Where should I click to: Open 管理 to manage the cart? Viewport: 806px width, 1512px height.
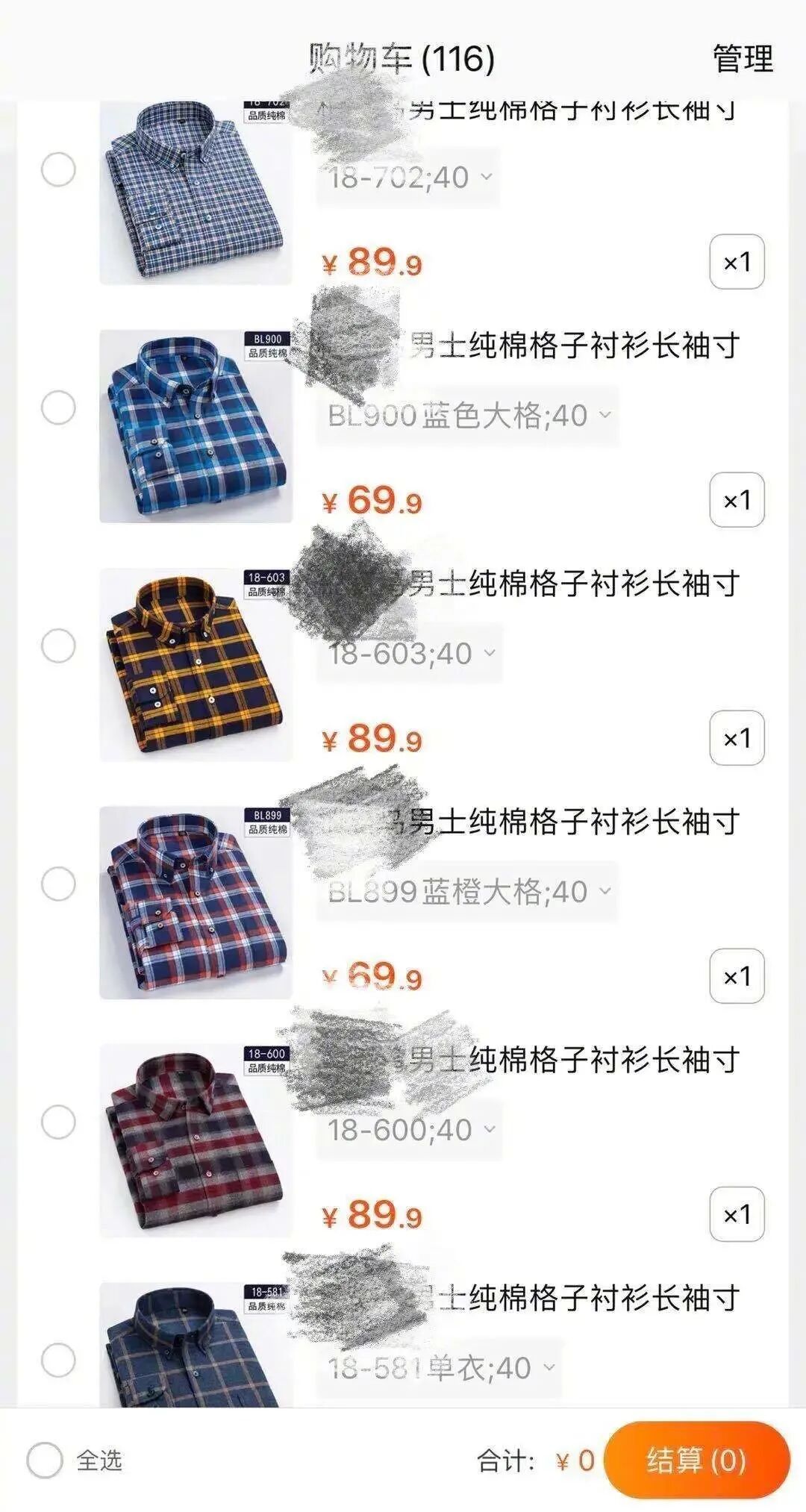coord(742,58)
